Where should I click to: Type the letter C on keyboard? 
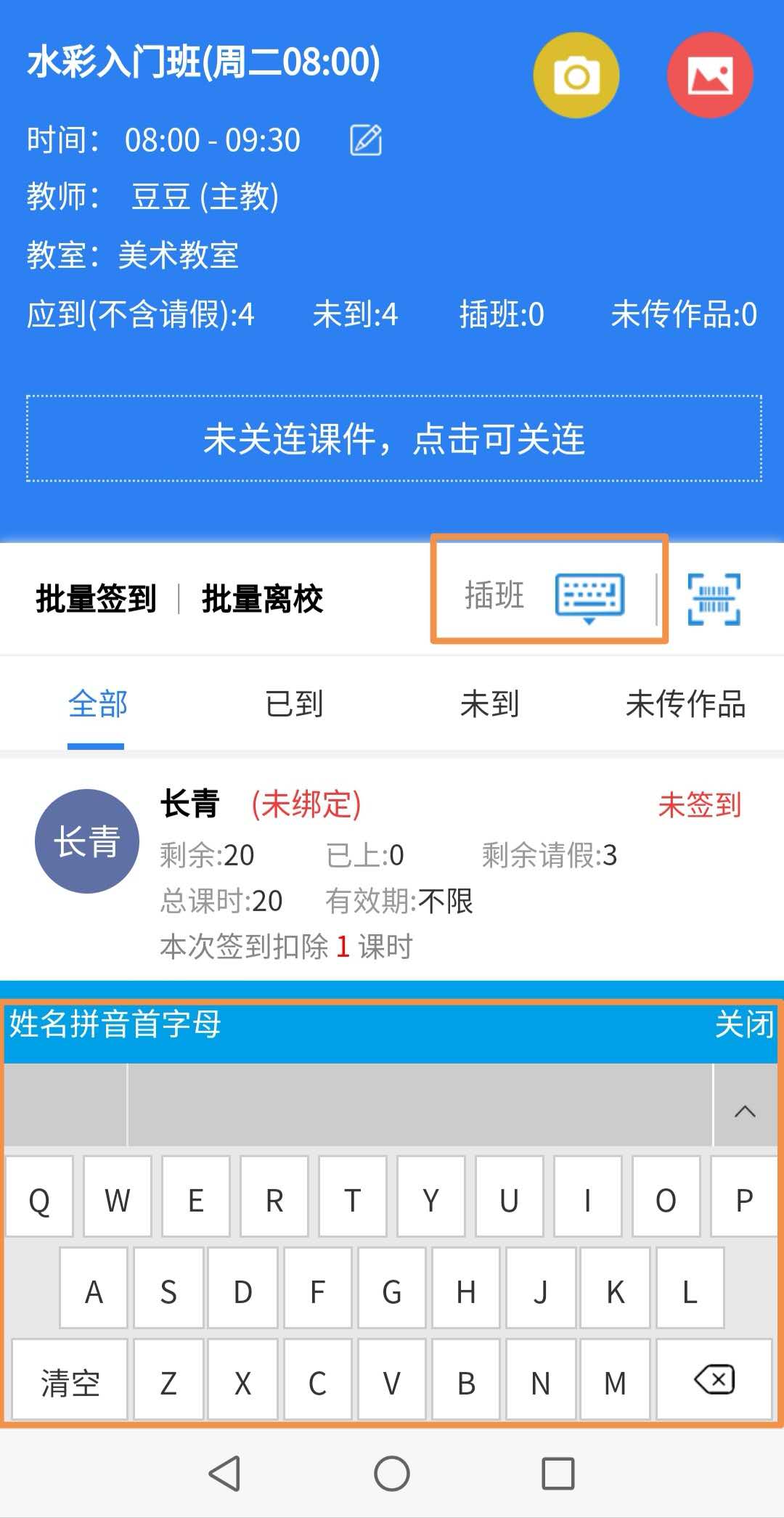tap(317, 1383)
